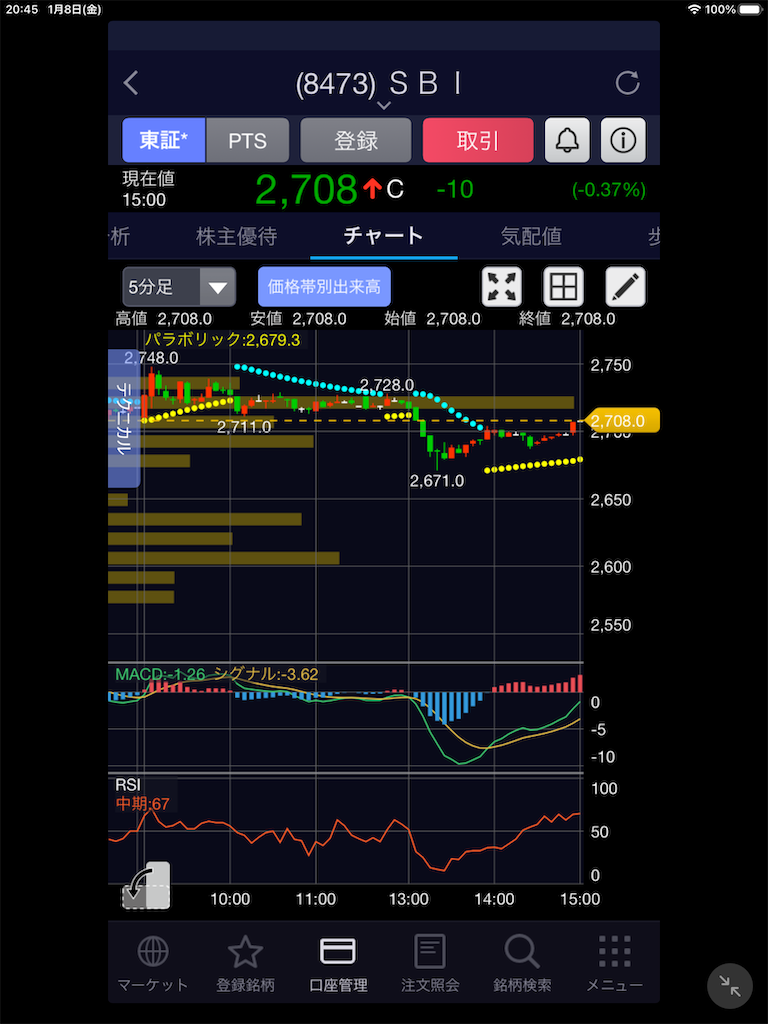Open the 取引 trade button
The image size is (768, 1024).
[x=478, y=140]
